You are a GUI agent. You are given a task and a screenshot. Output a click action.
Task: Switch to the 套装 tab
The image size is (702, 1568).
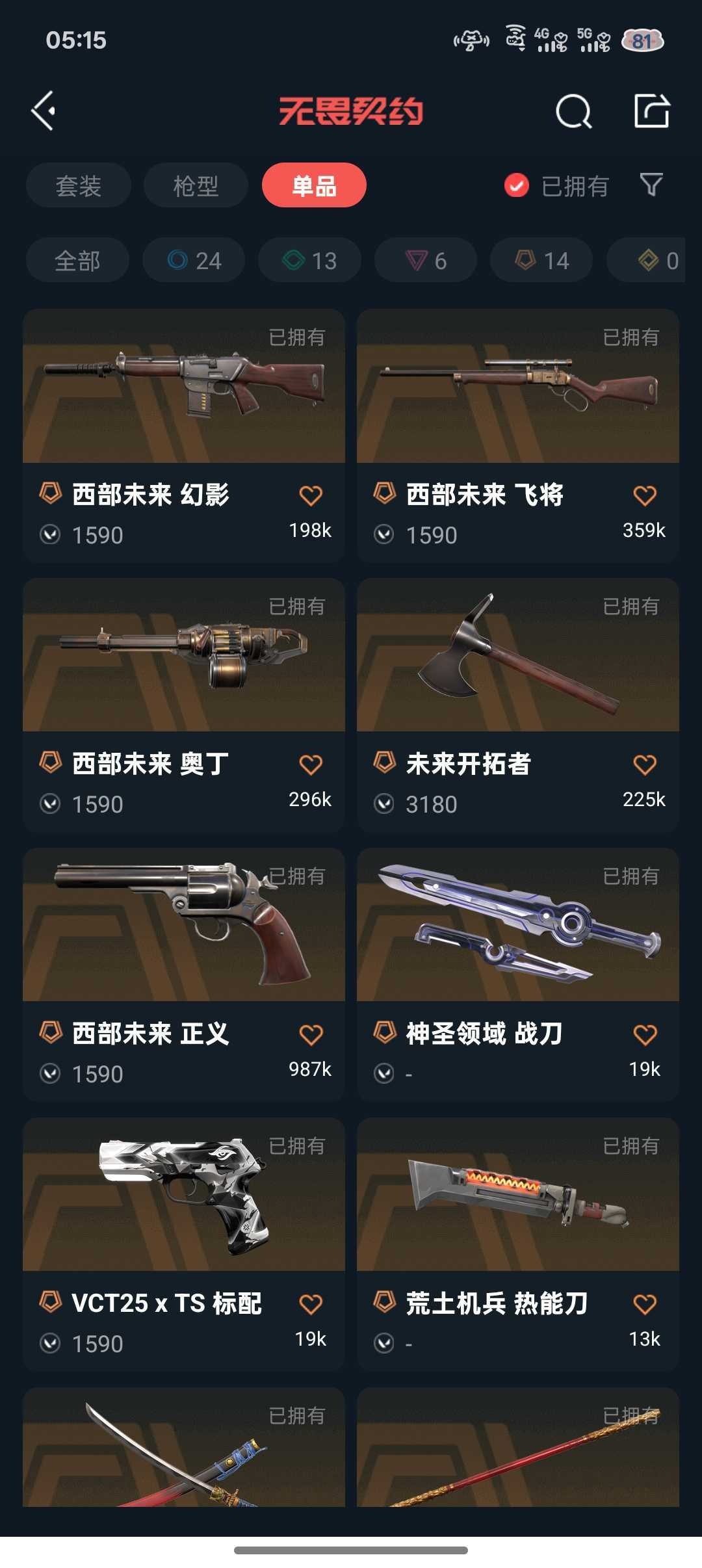click(78, 186)
